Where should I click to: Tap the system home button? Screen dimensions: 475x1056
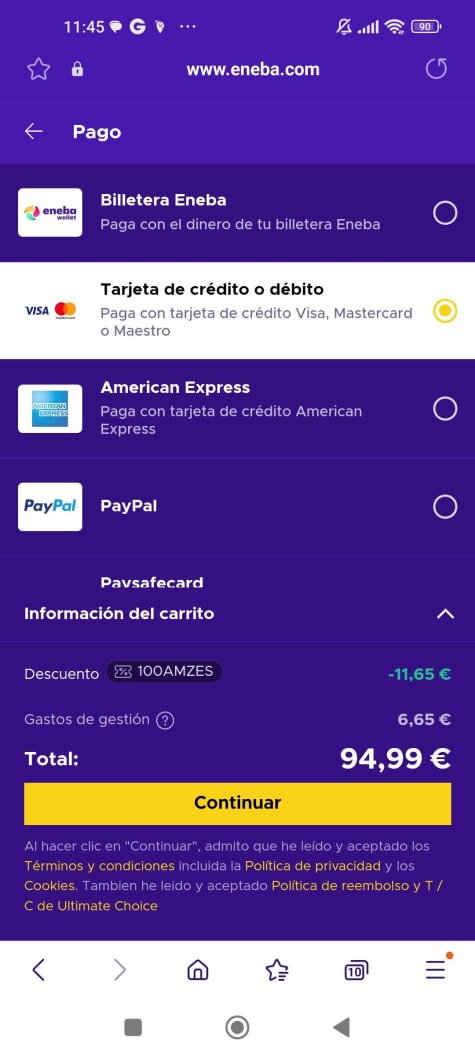coord(237,1028)
